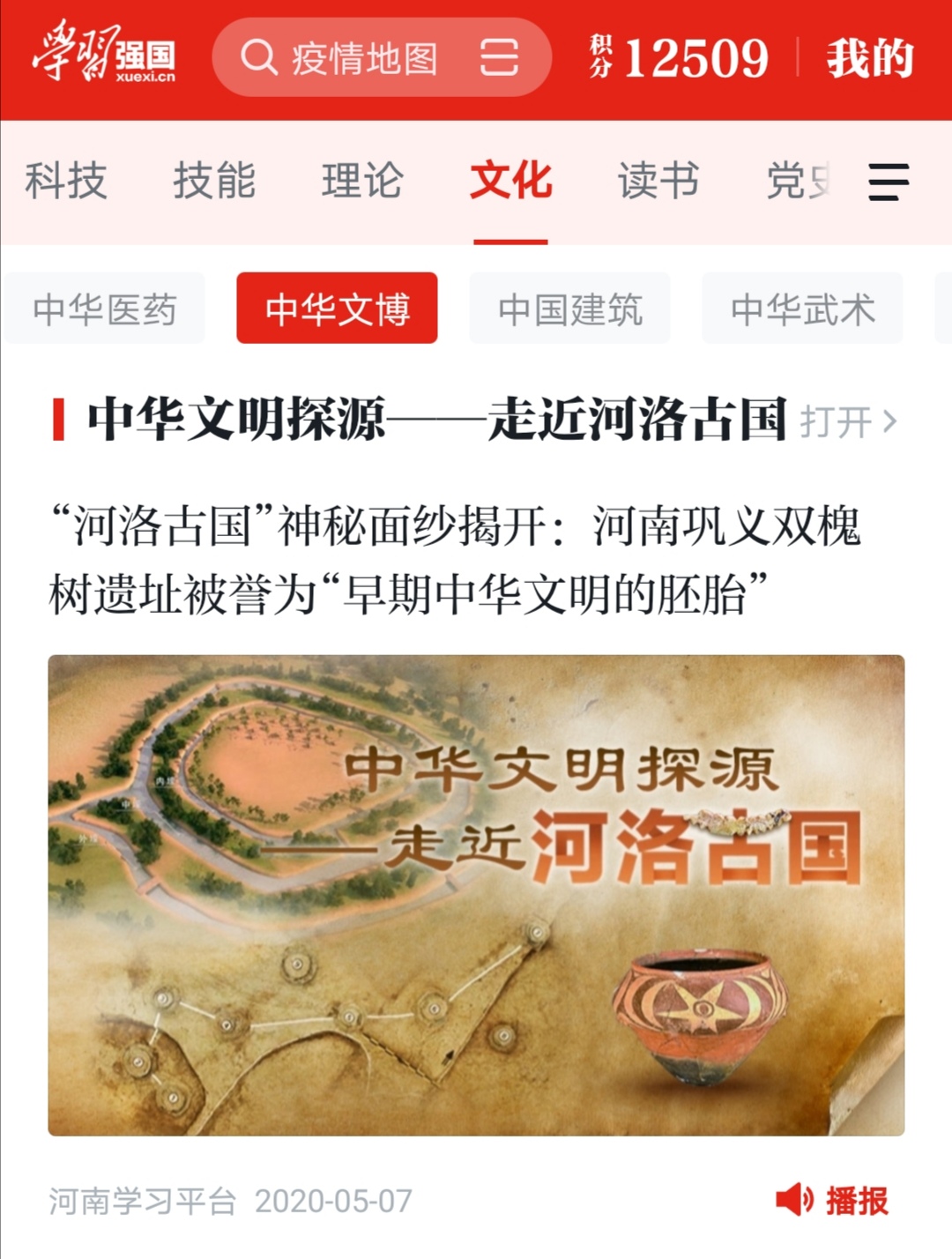
Task: Tap the scan icon in search bar
Action: [499, 59]
